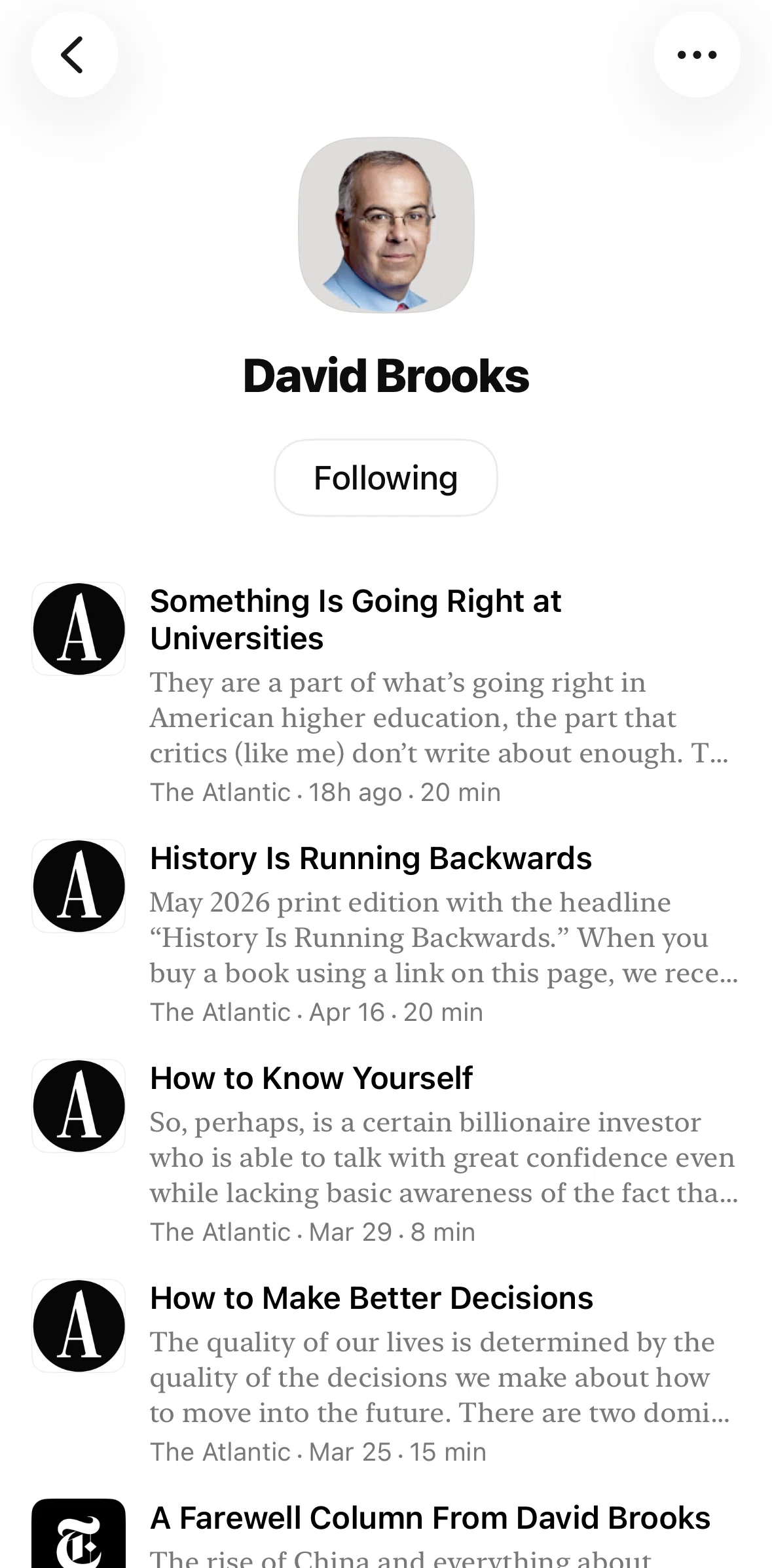Read 'History Is Running Backwards'

(386, 933)
